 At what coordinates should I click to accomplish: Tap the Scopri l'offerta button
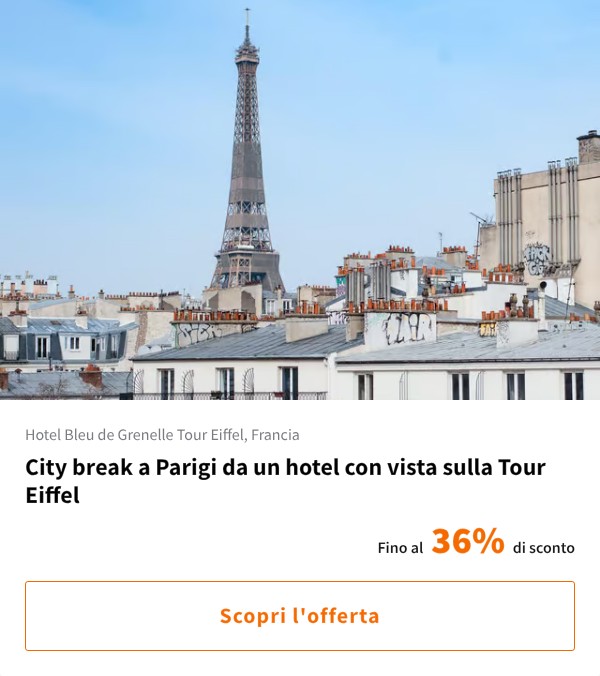(x=300, y=616)
